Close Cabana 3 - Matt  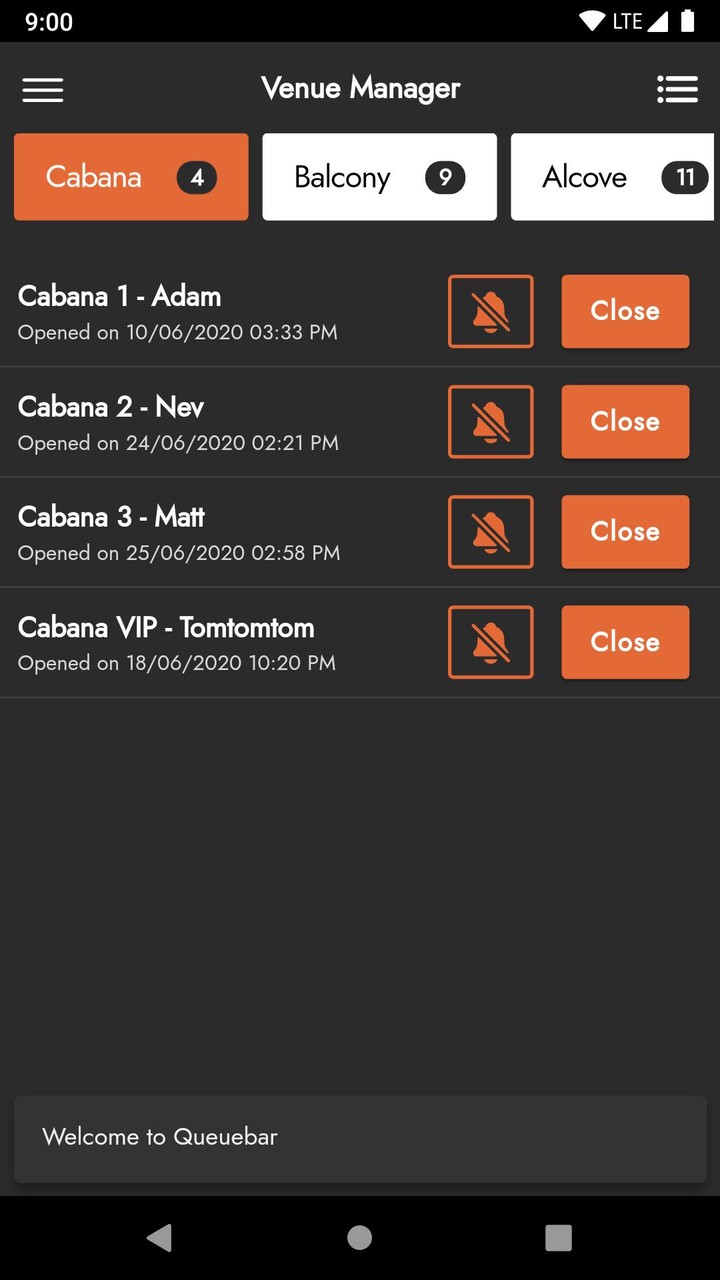(625, 532)
